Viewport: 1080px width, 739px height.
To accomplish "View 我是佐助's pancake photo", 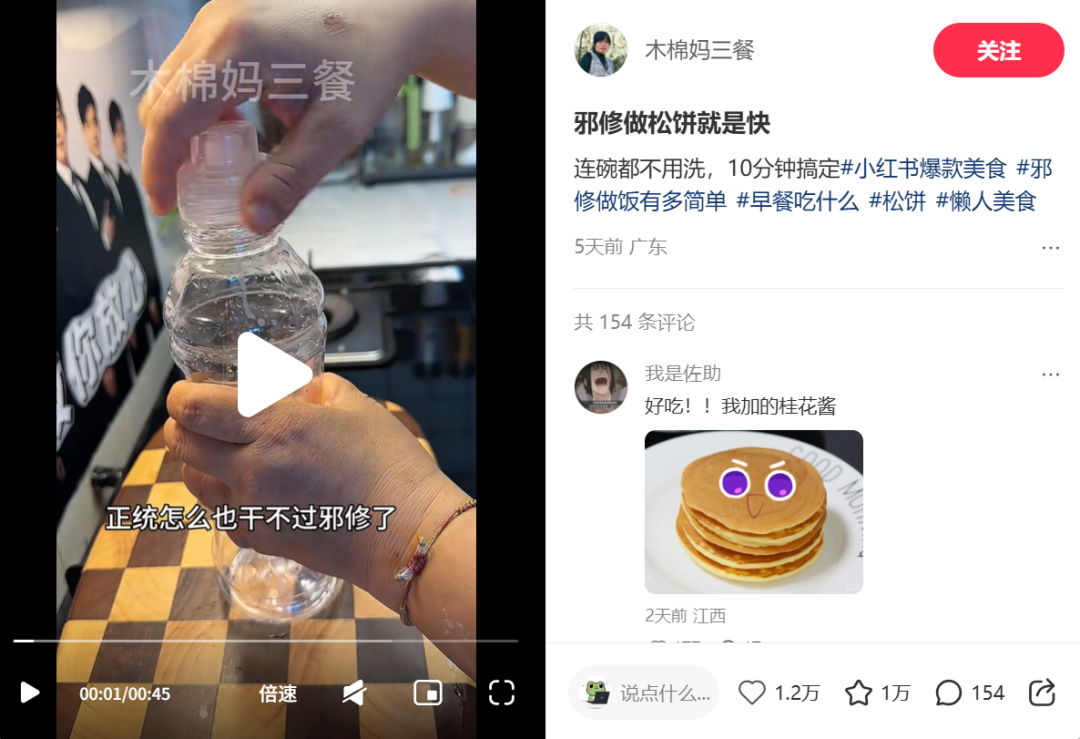I will pyautogui.click(x=754, y=512).
